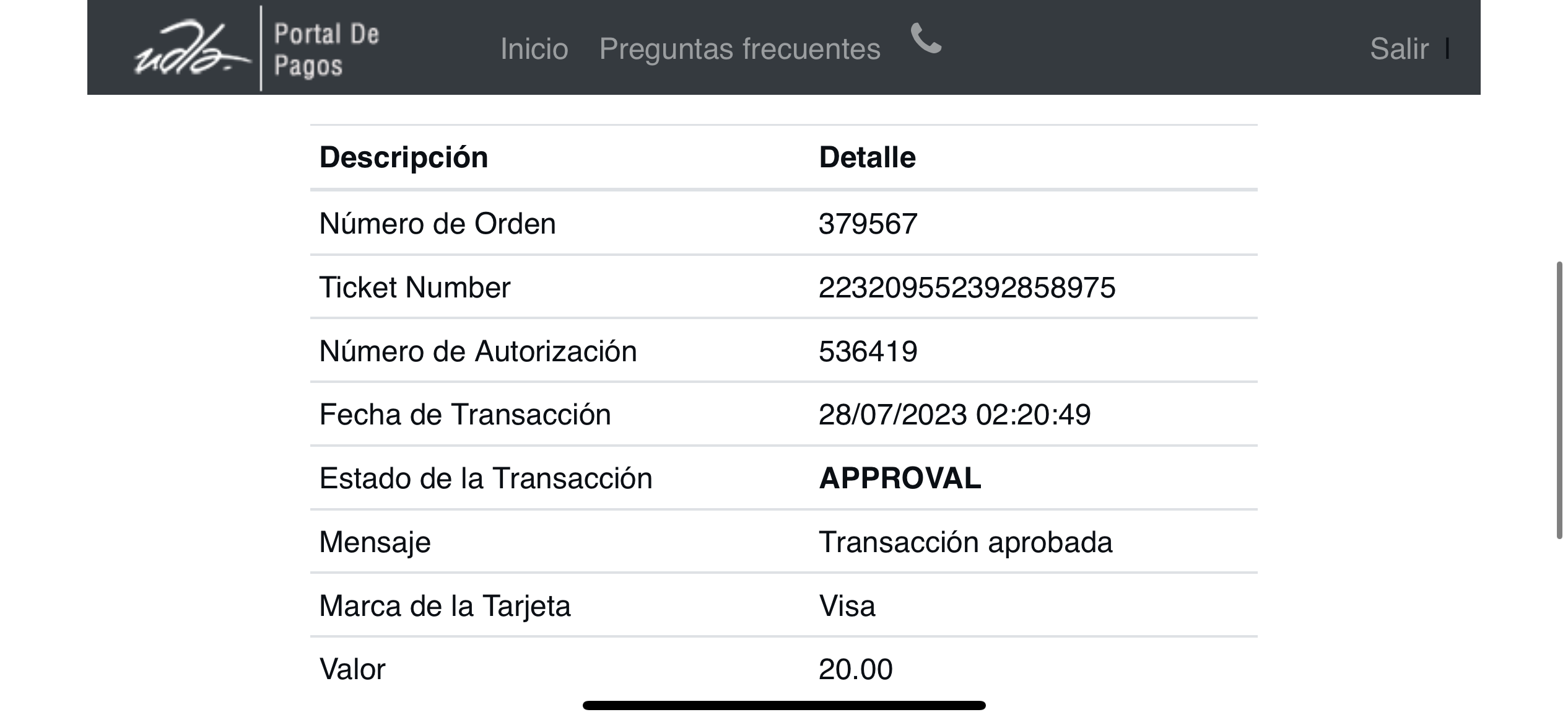Go to Preguntas frecuentes

pyautogui.click(x=739, y=49)
